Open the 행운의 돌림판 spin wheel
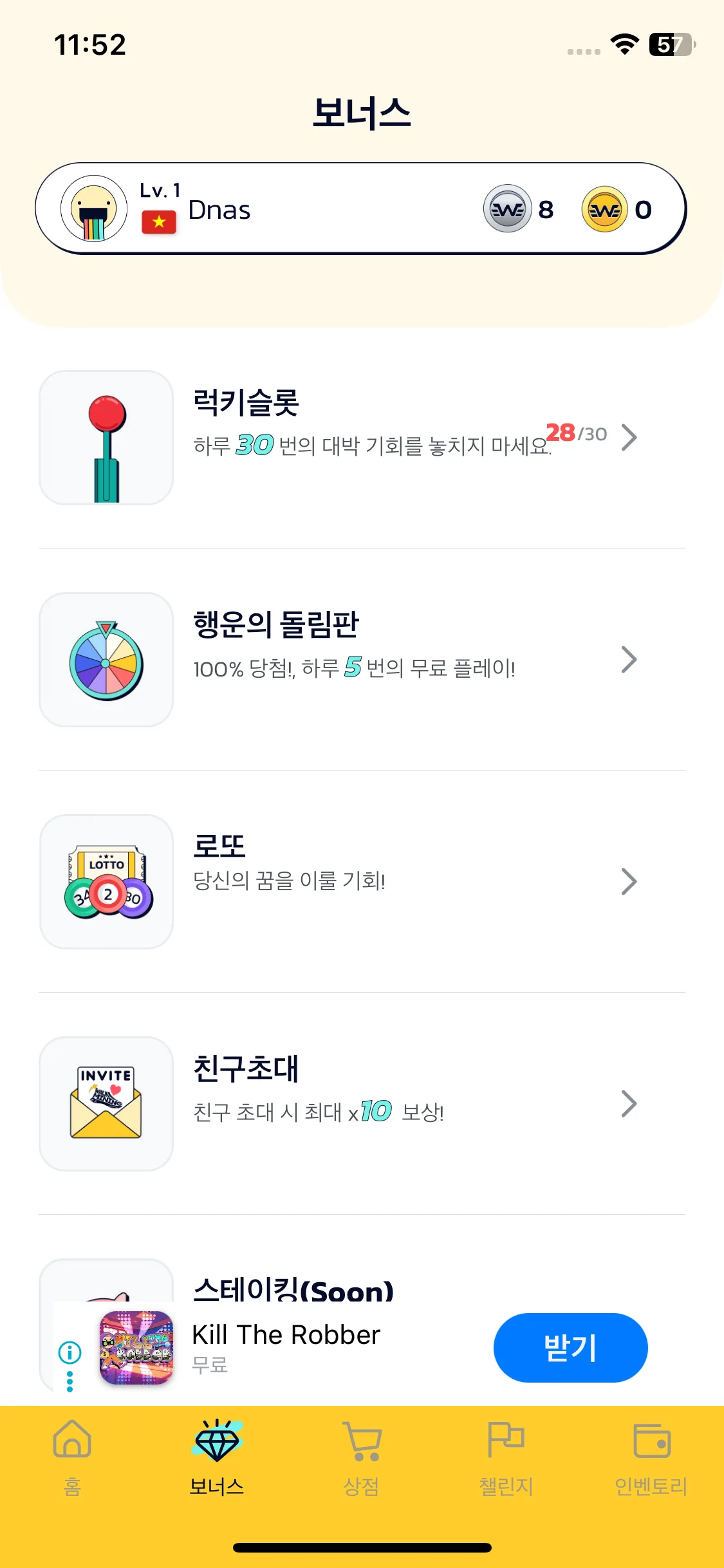724x1568 pixels. (x=360, y=660)
